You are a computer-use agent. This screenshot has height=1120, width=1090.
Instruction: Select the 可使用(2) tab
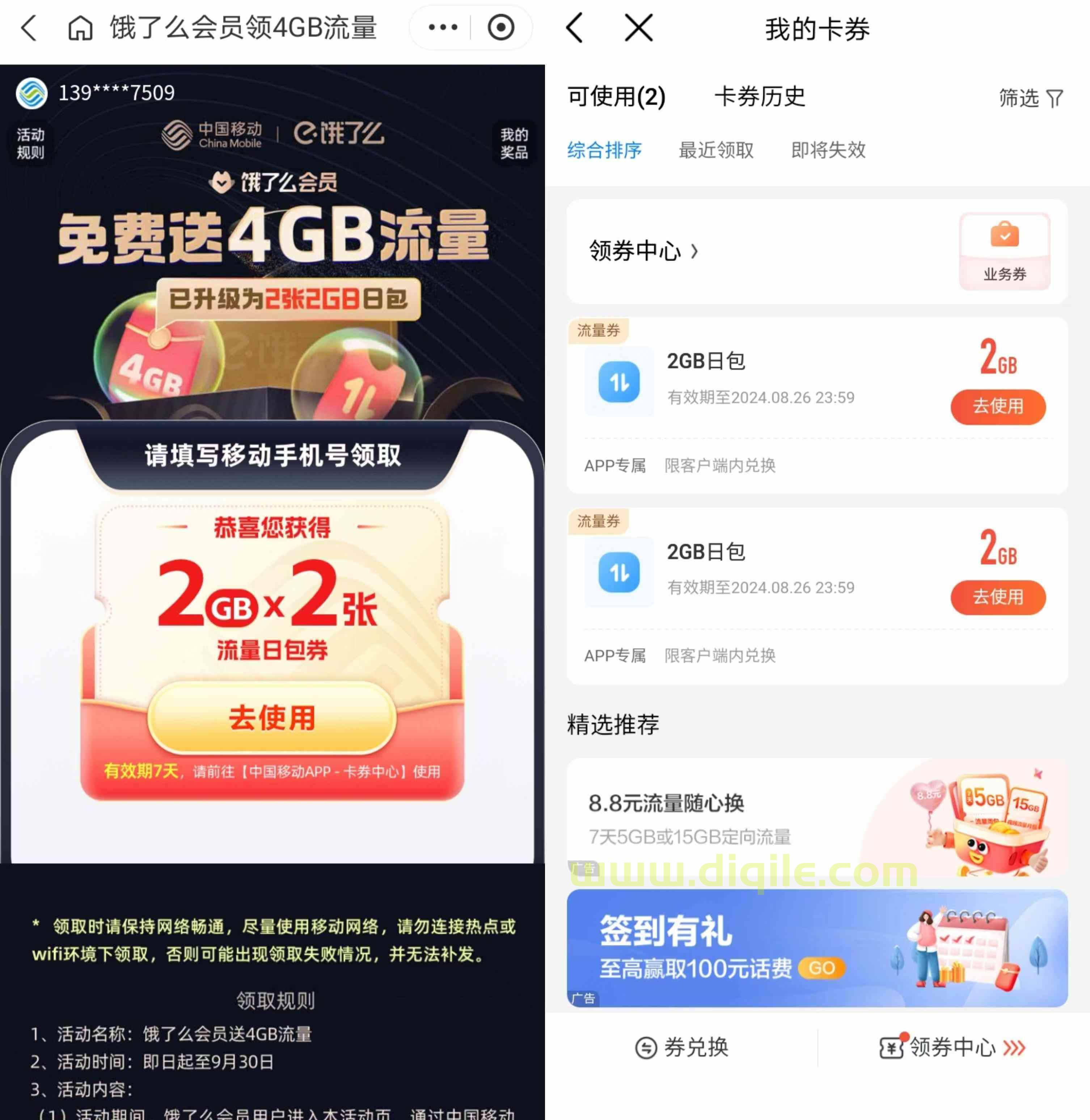pyautogui.click(x=616, y=96)
